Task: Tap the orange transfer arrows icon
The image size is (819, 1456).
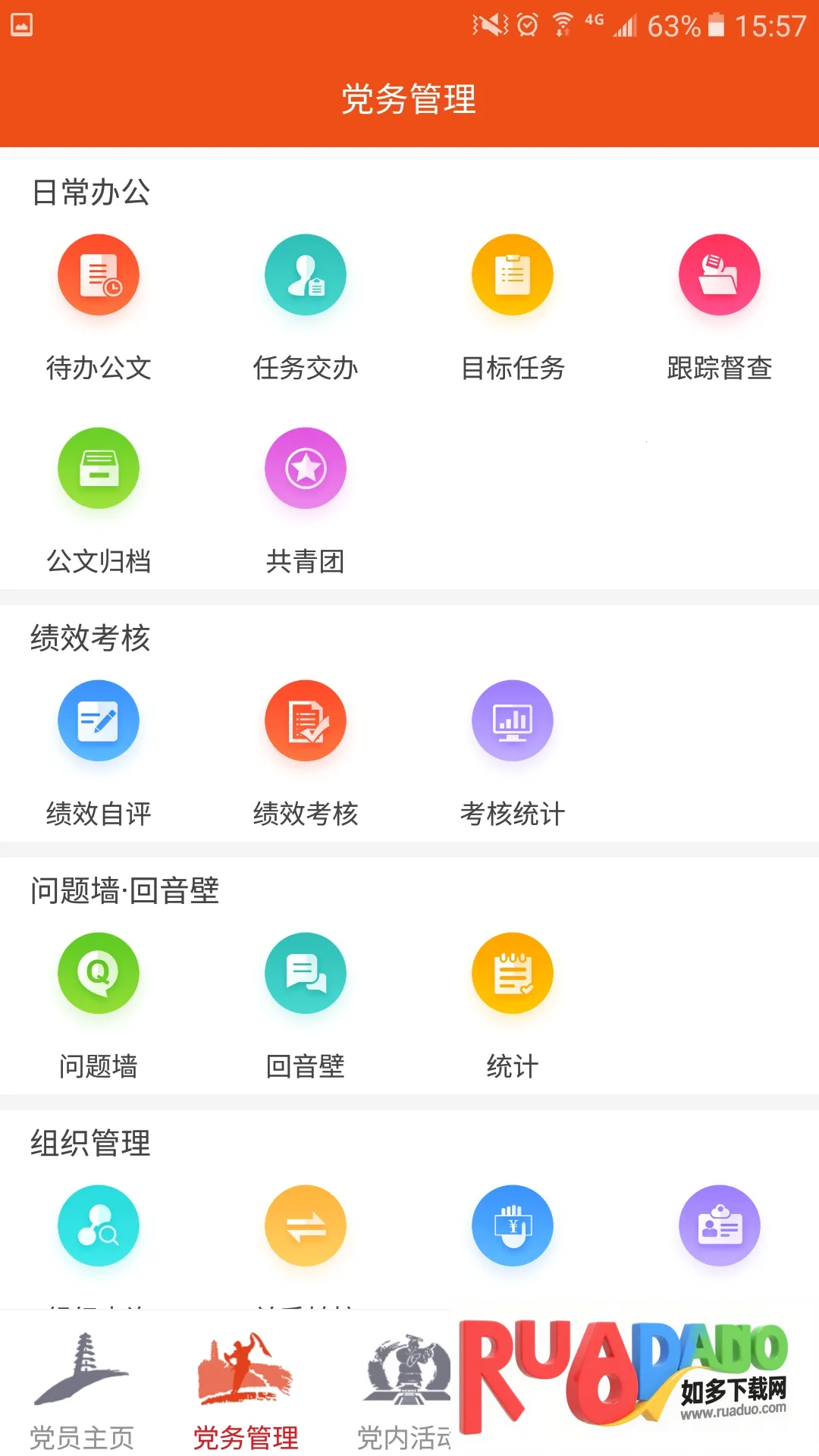Action: [306, 1225]
